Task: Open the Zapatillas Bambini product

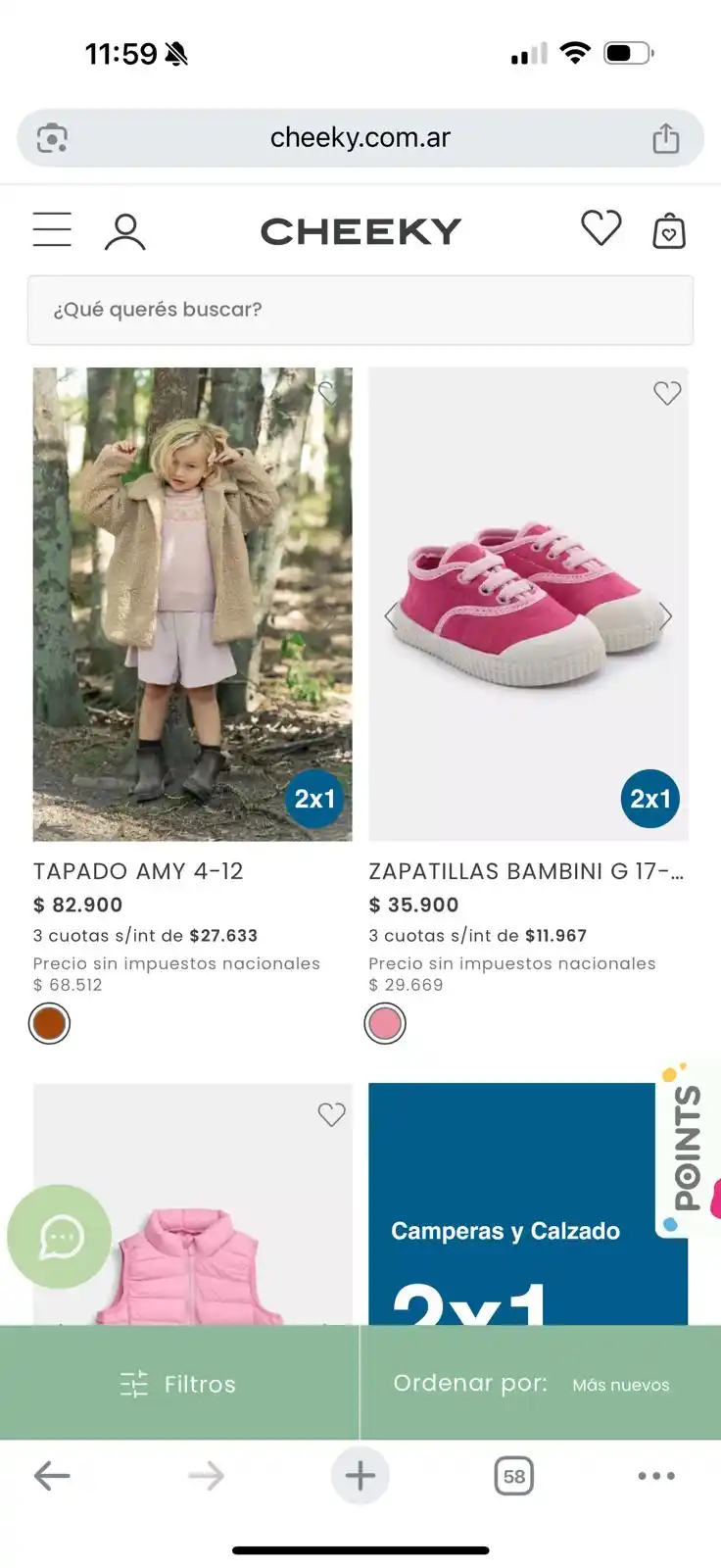Action: pyautogui.click(x=528, y=604)
